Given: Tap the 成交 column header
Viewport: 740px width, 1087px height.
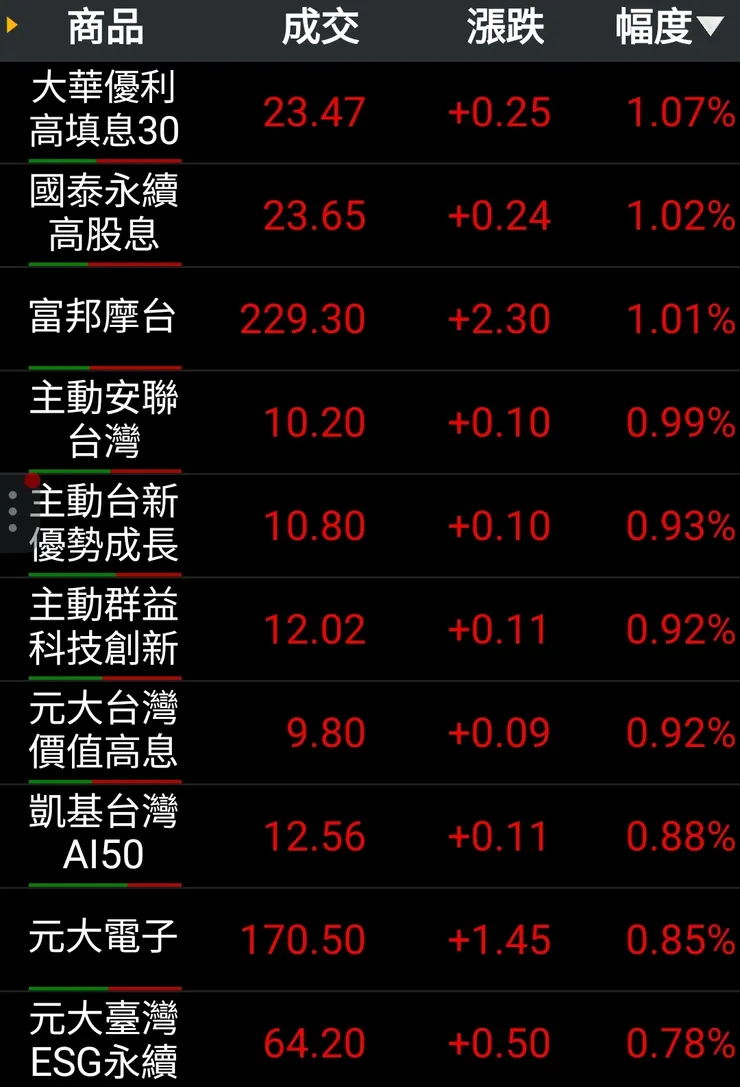Looking at the screenshot, I should [322, 29].
